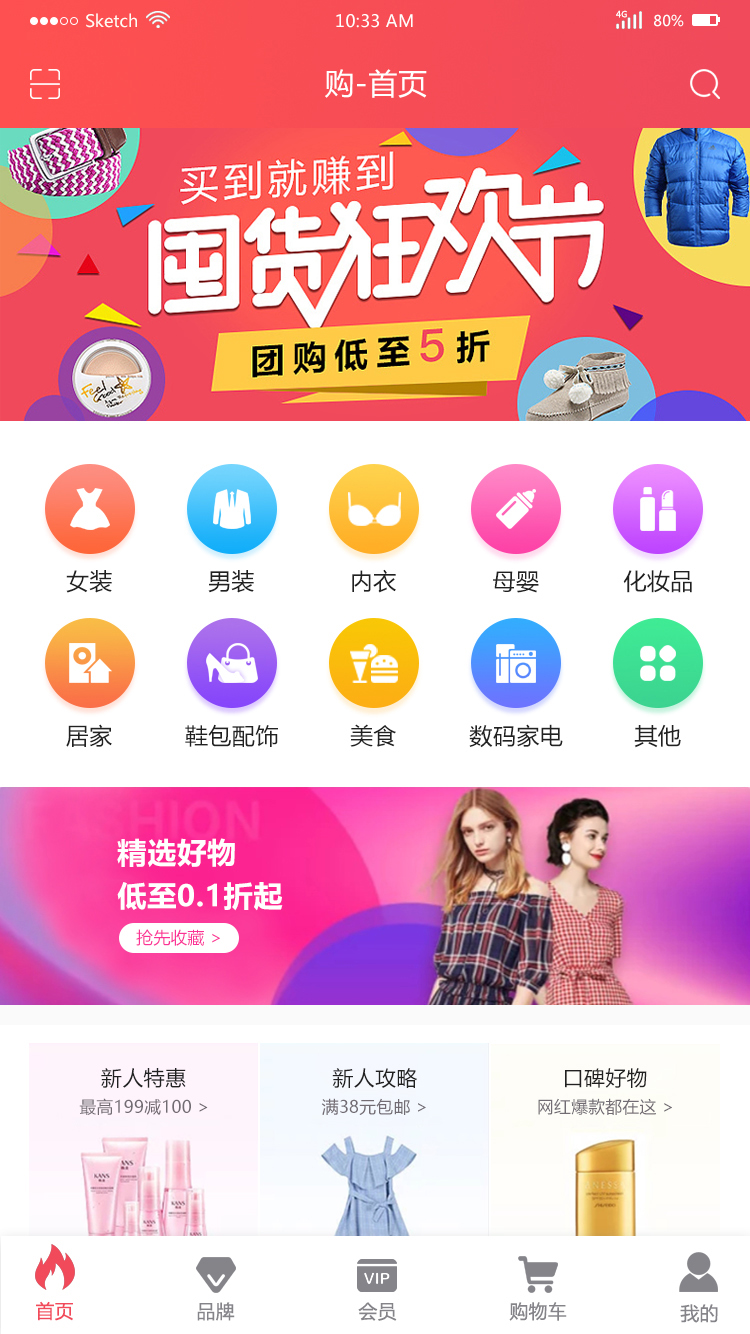Open the 口碑好物 card
750x1334 pixels.
coord(605,1140)
